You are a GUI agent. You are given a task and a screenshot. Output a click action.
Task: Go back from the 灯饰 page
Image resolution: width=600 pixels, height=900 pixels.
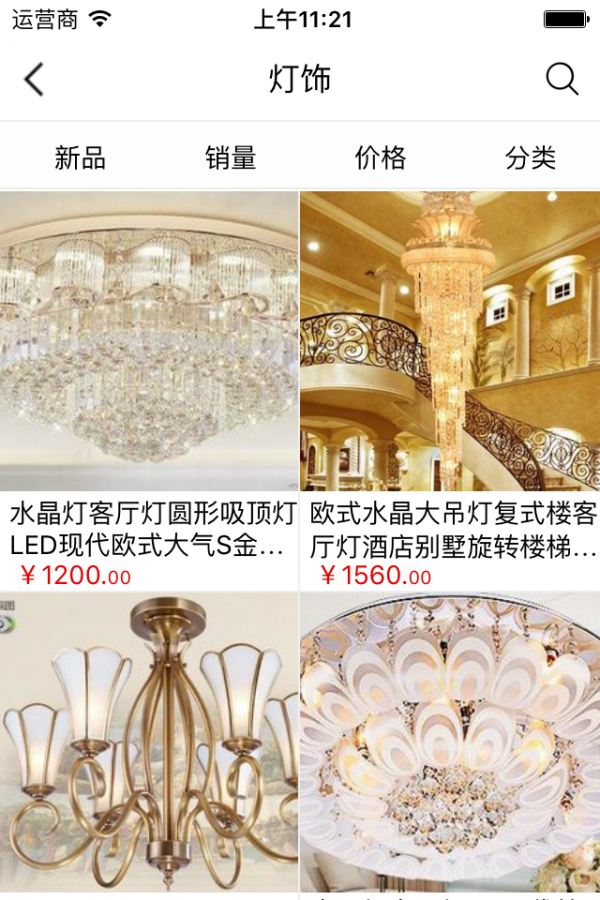point(34,80)
